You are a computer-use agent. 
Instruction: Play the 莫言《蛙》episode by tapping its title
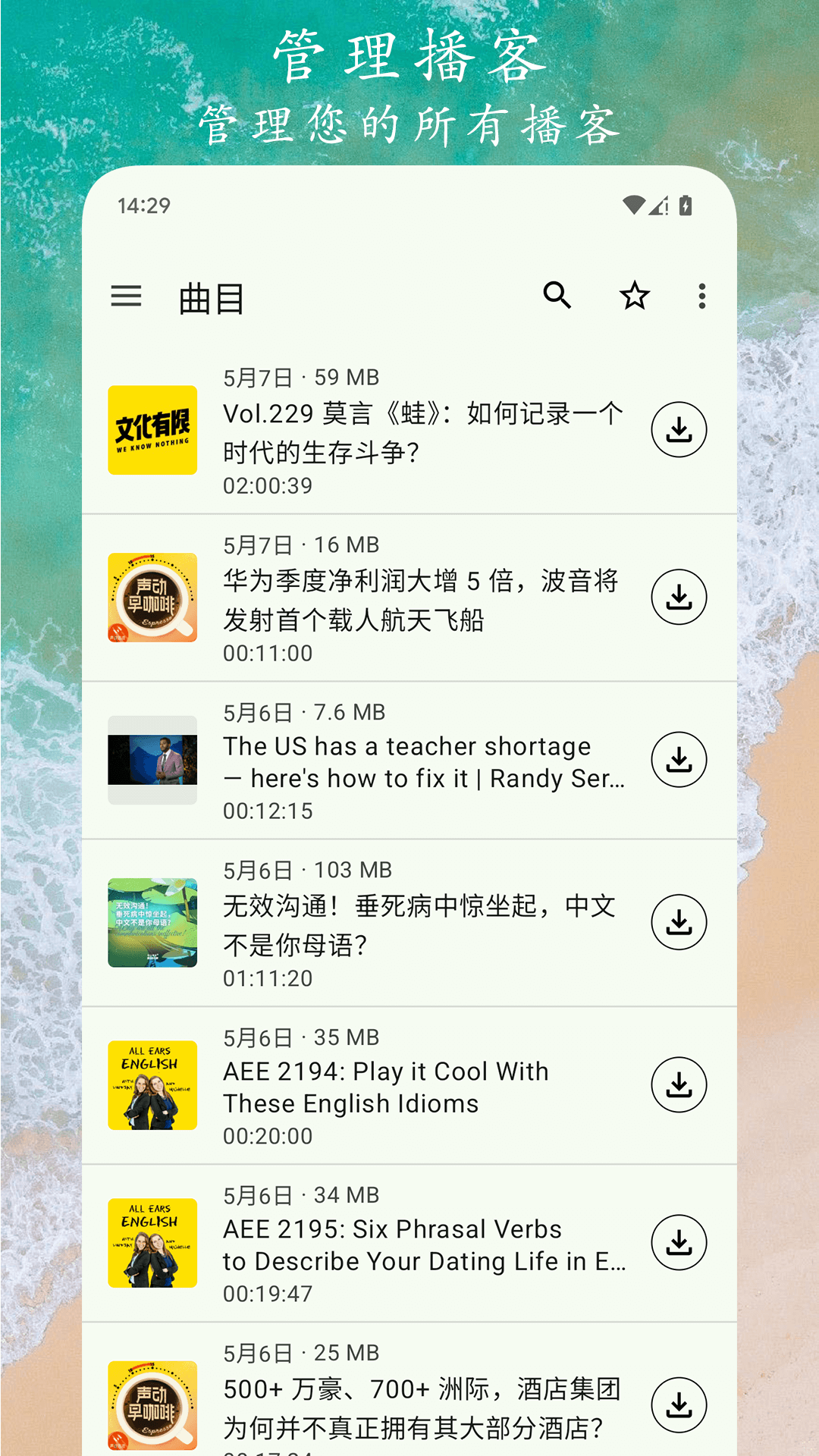(421, 432)
